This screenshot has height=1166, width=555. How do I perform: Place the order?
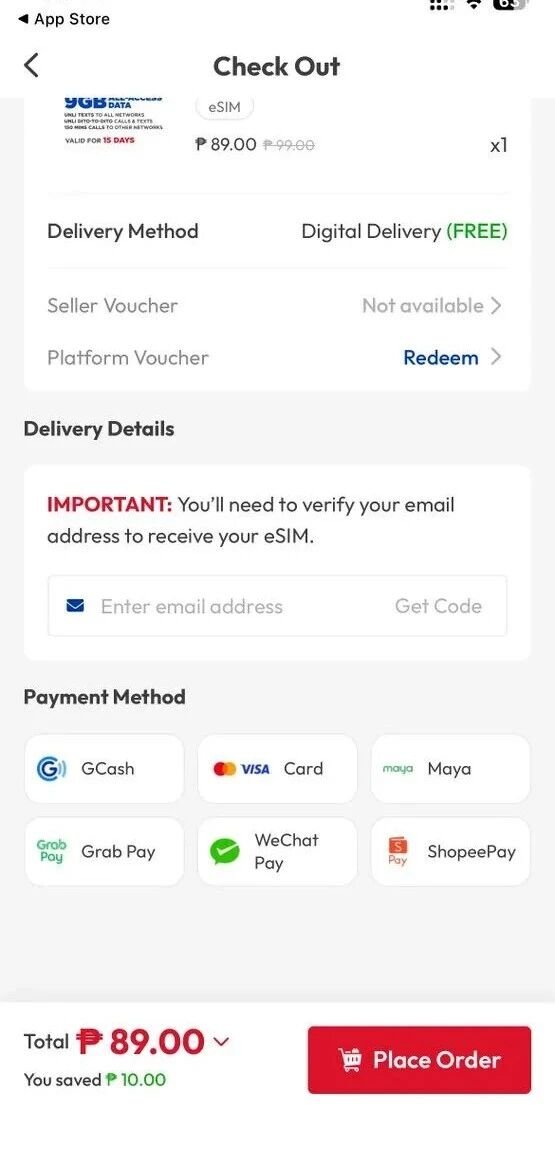click(x=420, y=1060)
